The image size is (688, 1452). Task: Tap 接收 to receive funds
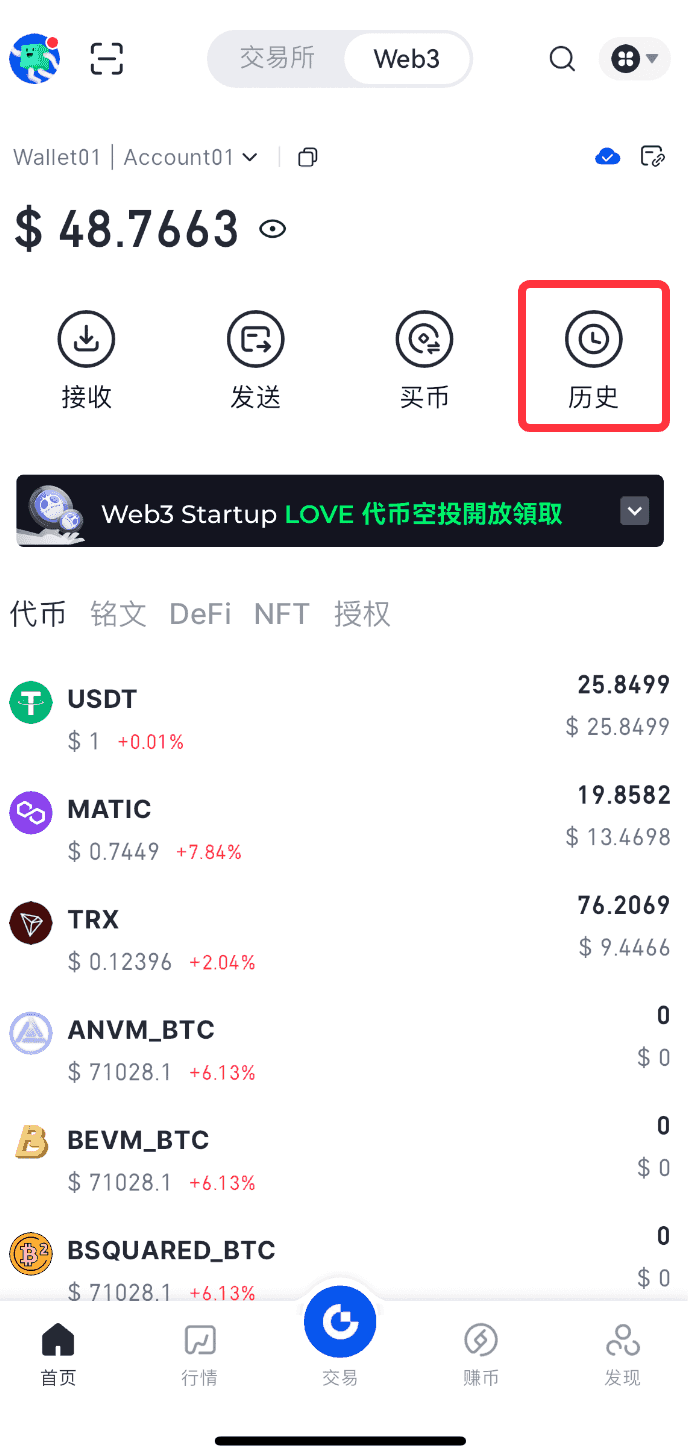tap(86, 360)
